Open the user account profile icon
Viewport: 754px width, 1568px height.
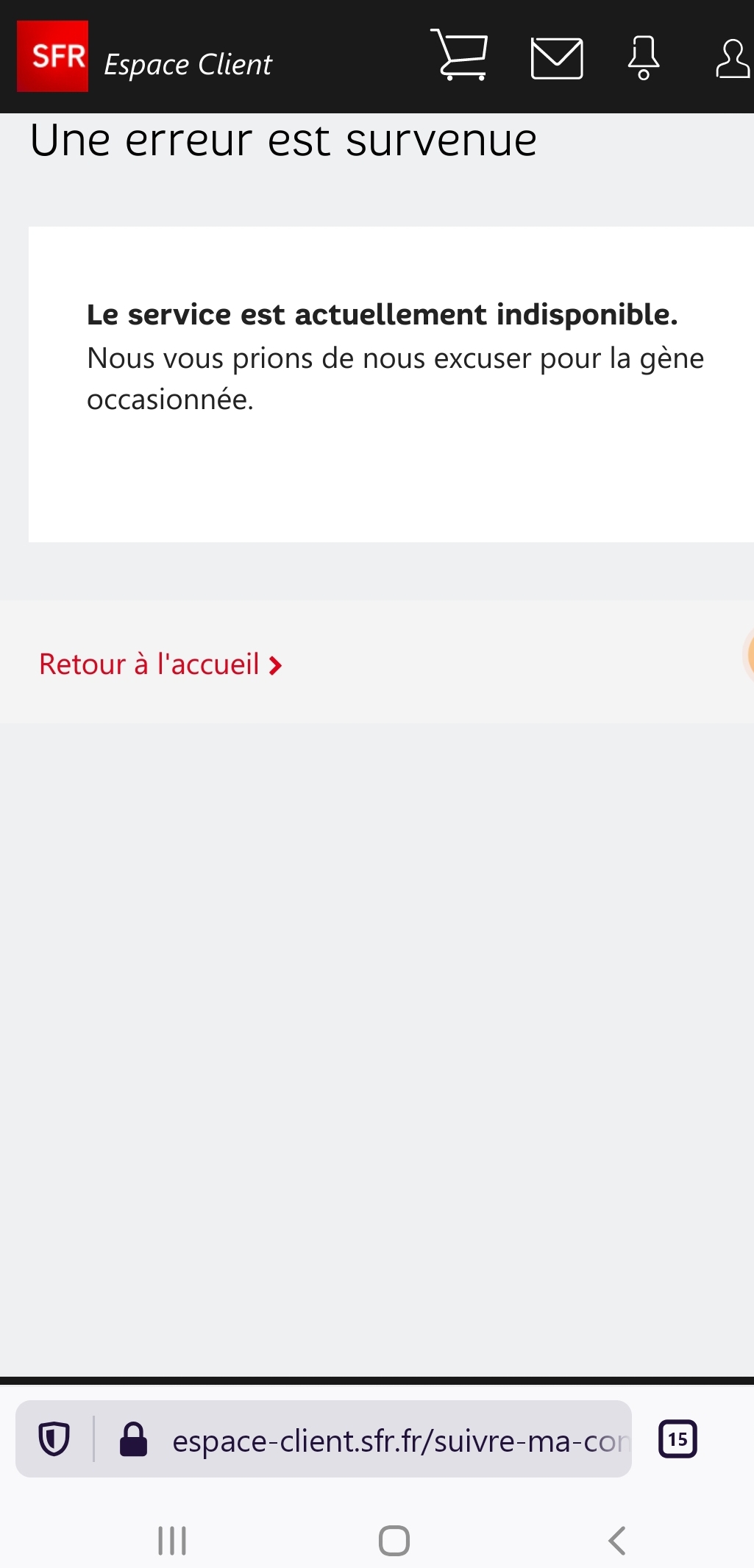coord(733,59)
